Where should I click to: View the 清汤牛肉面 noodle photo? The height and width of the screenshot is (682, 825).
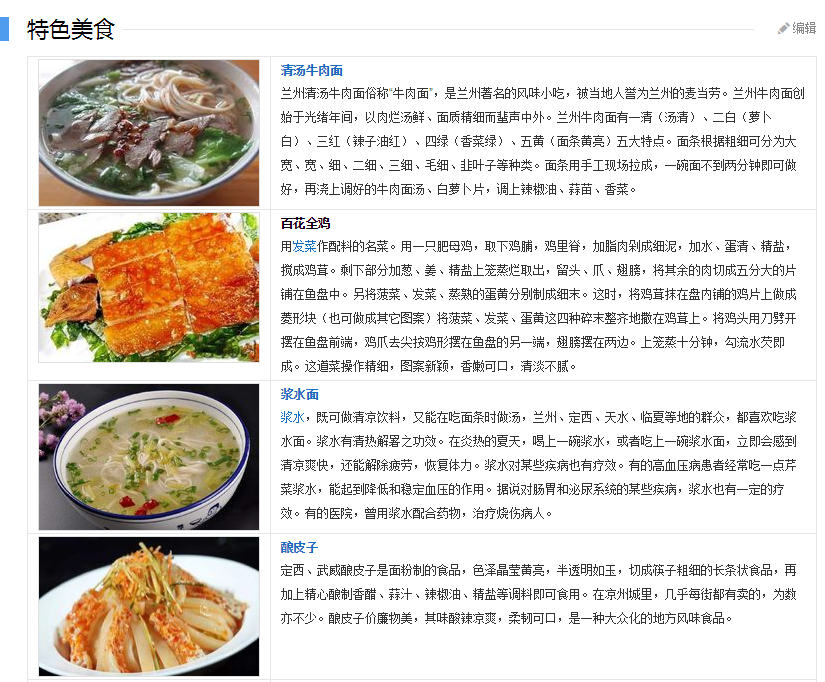point(148,132)
